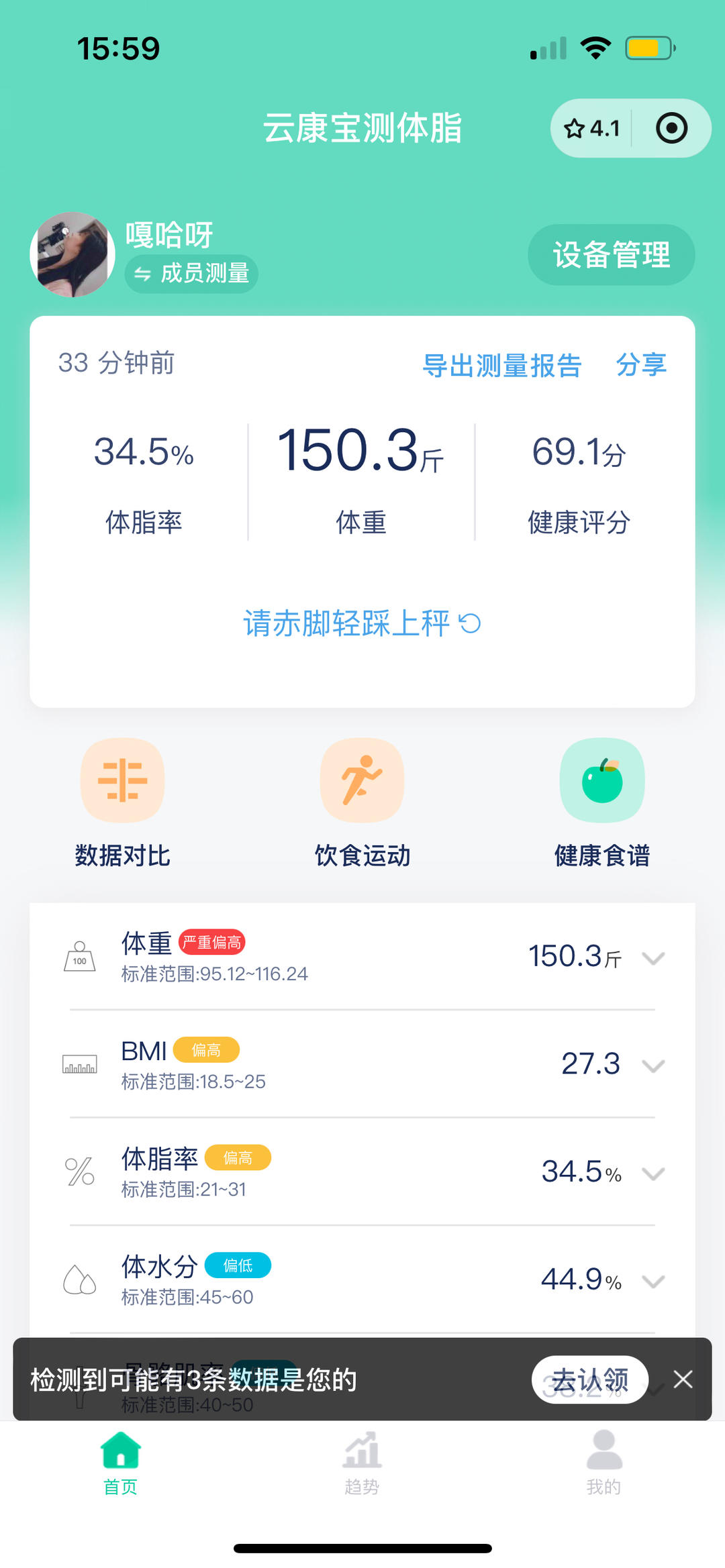This screenshot has height=1568, width=725.
Task: Expand the 体脂率 row details
Action: tap(652, 1173)
